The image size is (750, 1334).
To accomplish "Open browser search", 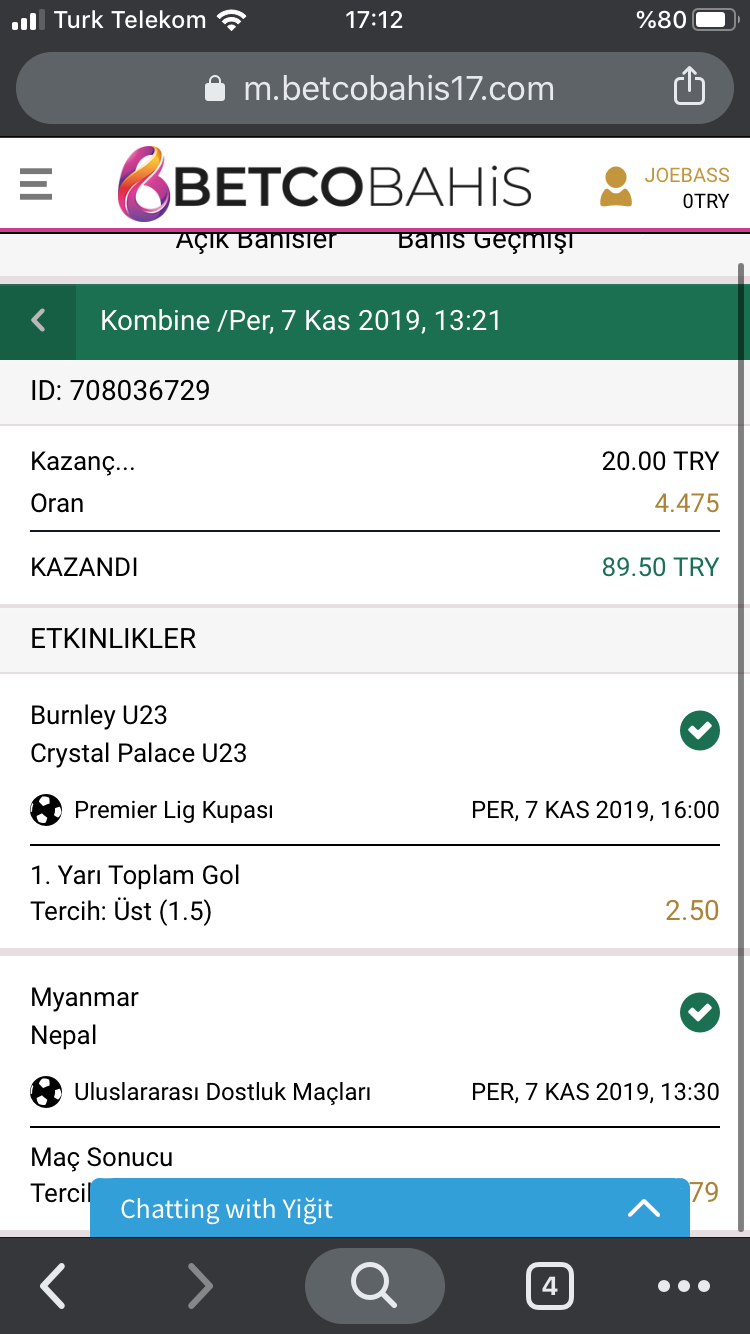I will [x=375, y=1286].
